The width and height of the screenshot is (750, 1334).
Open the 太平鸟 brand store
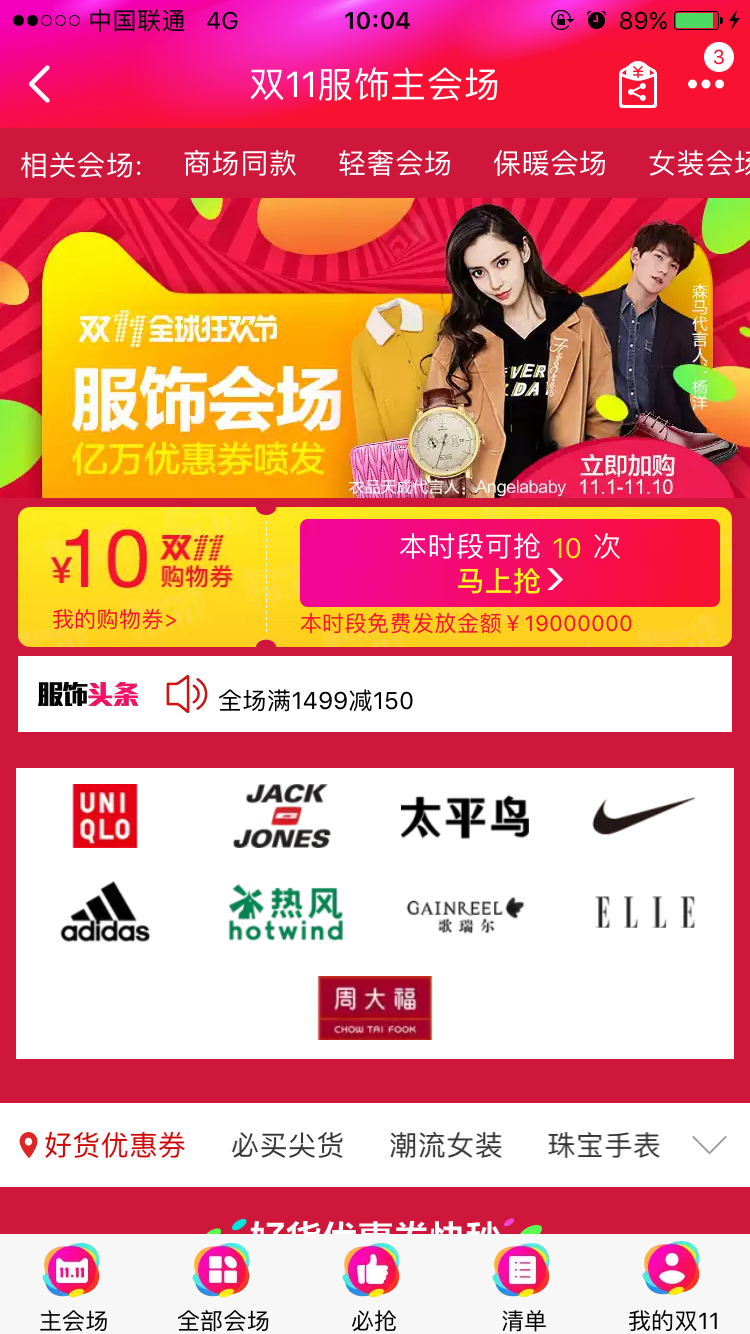[x=465, y=817]
